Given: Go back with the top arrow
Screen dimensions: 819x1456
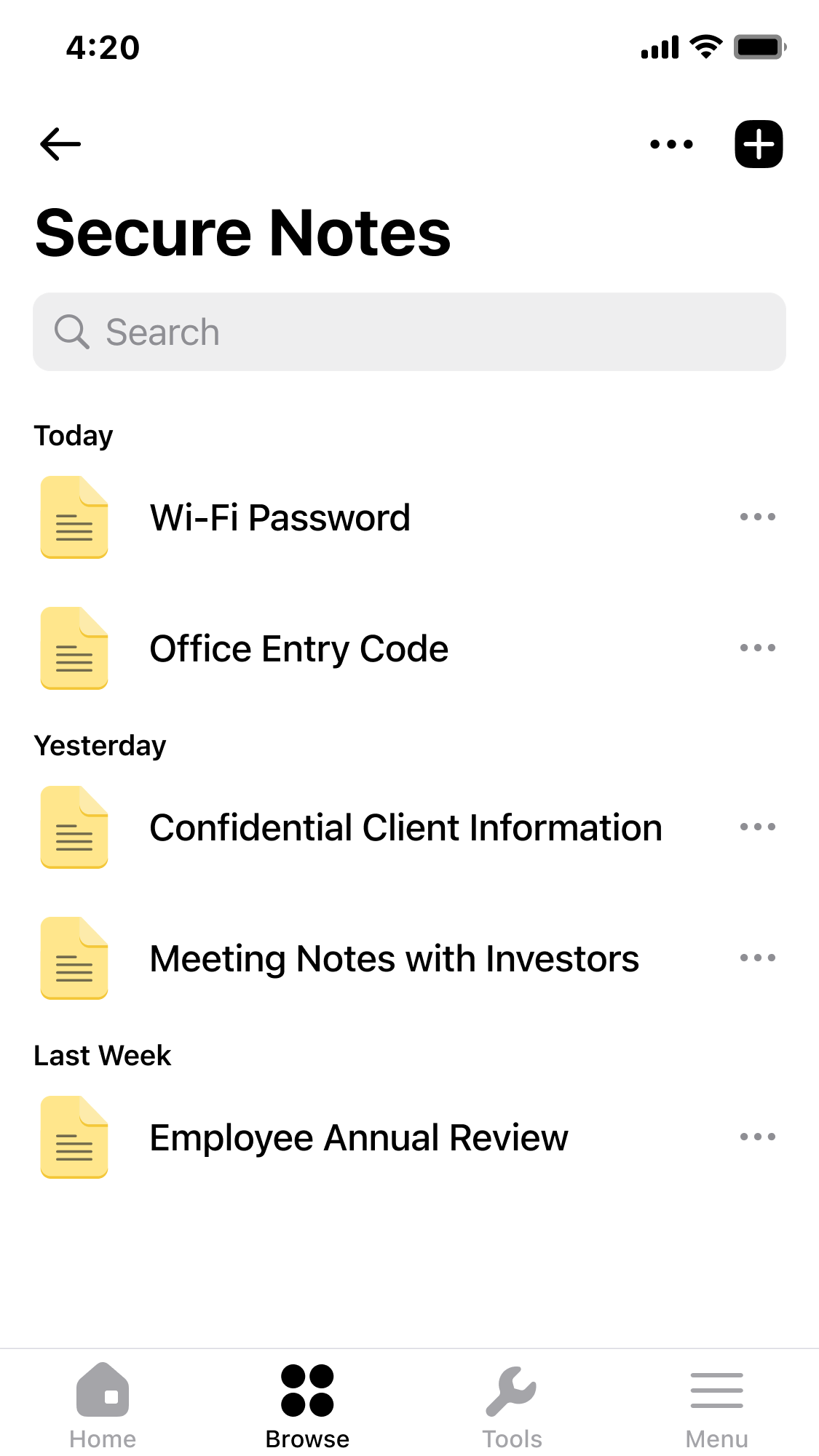Looking at the screenshot, I should click(x=60, y=143).
